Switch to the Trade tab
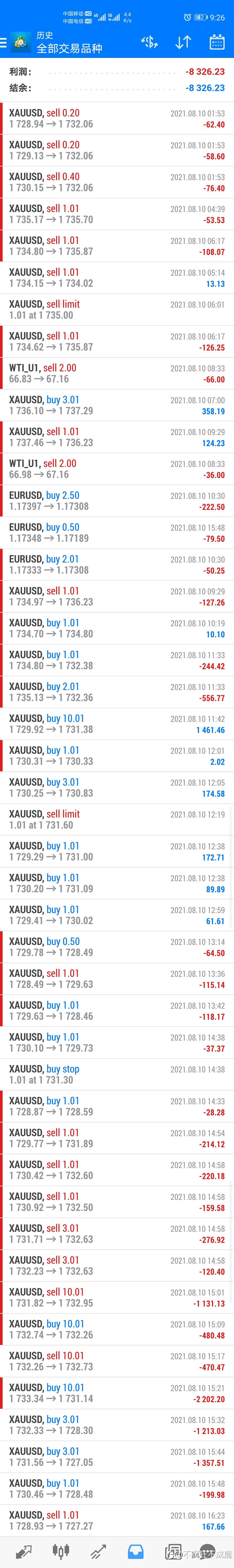The height and width of the screenshot is (1568, 234). coord(98,1550)
